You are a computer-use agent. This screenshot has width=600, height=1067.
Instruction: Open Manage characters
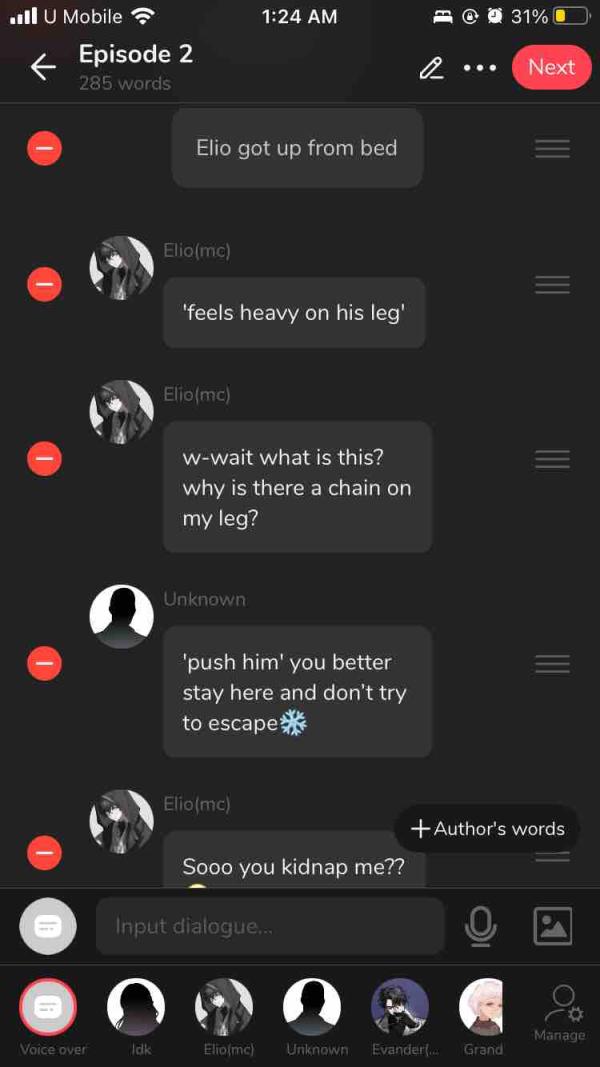(x=560, y=1010)
